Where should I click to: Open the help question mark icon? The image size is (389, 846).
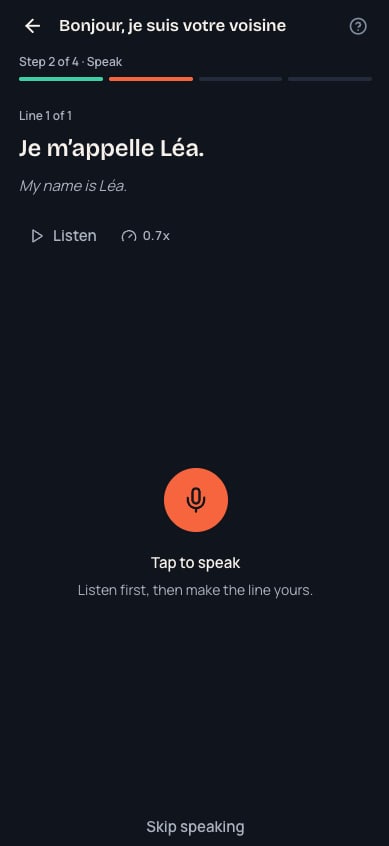click(x=358, y=26)
